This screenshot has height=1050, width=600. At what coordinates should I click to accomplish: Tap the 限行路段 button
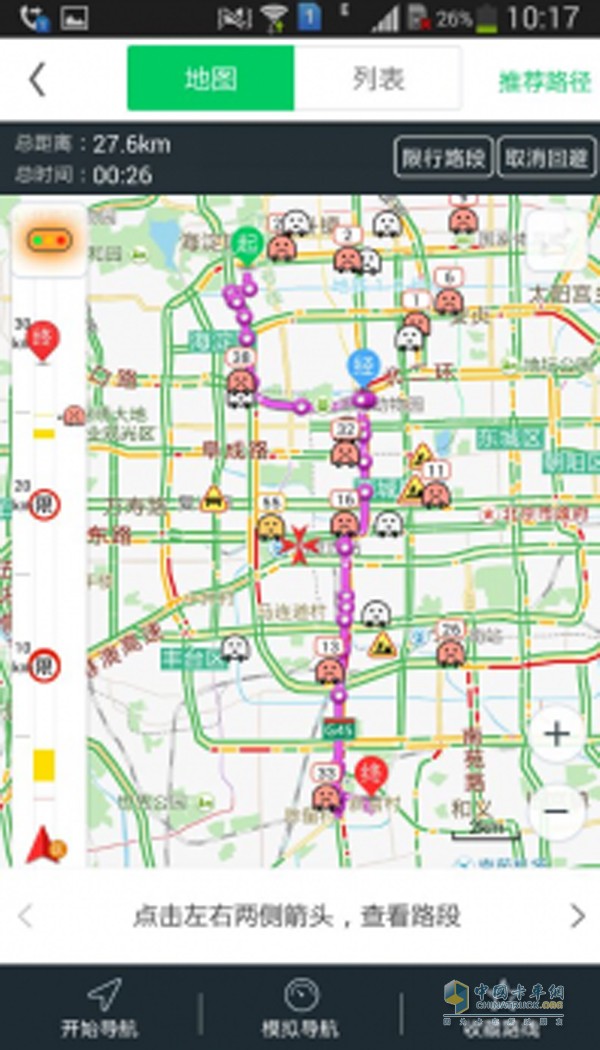tap(443, 158)
